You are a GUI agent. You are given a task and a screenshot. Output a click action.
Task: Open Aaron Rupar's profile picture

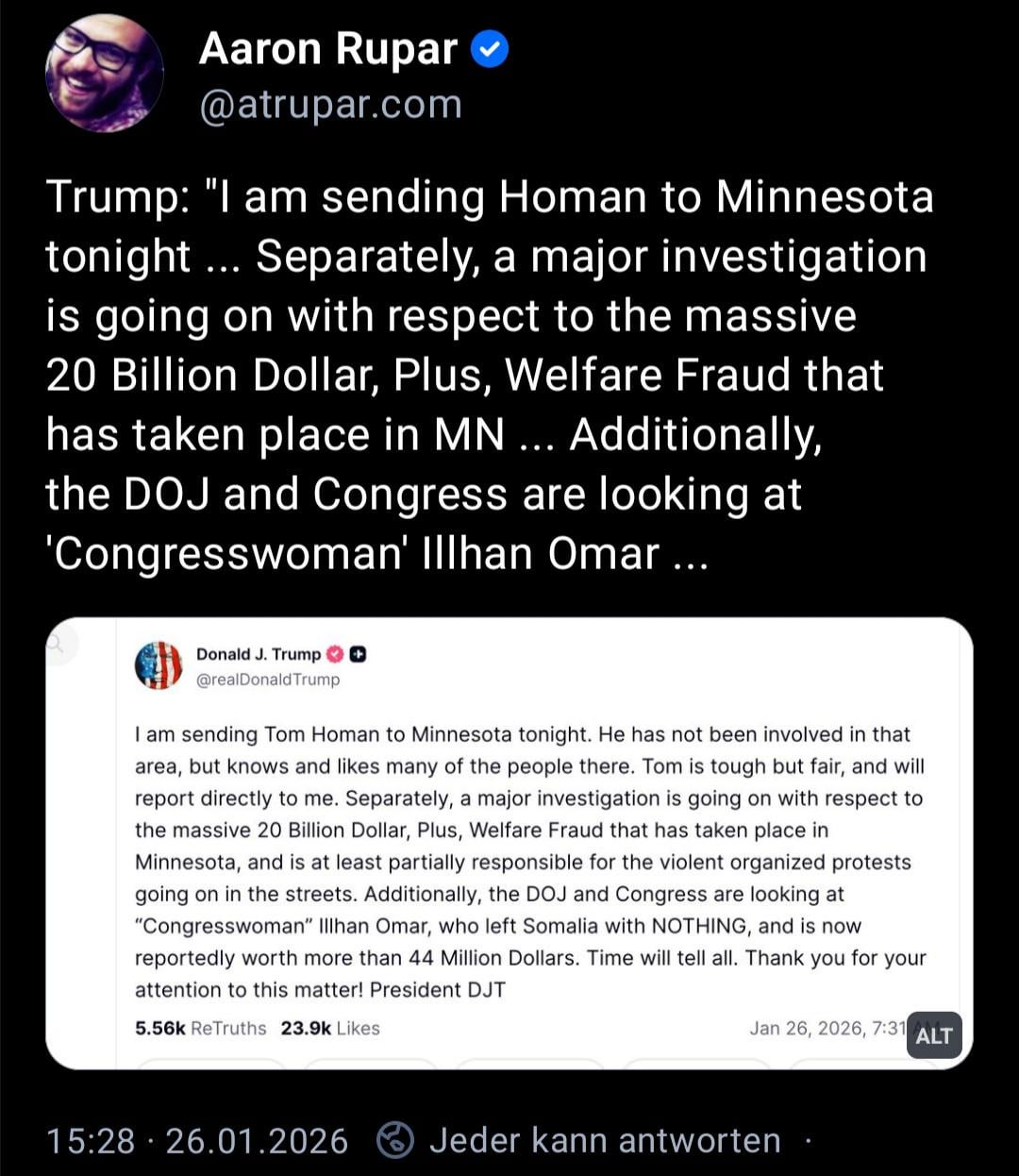pos(104,74)
